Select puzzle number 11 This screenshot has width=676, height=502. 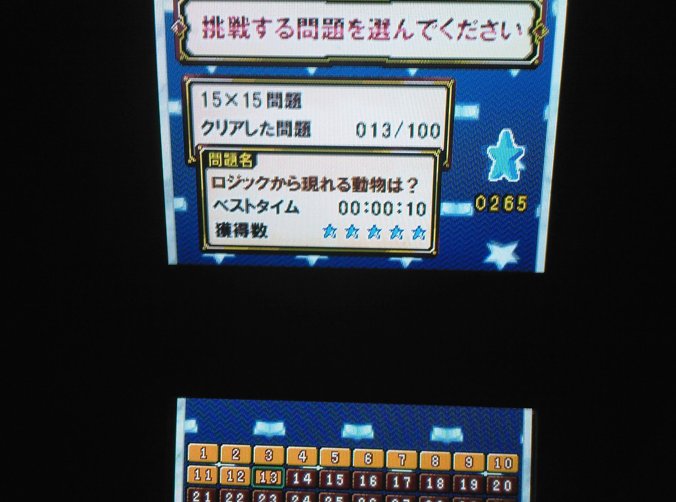tap(202, 476)
